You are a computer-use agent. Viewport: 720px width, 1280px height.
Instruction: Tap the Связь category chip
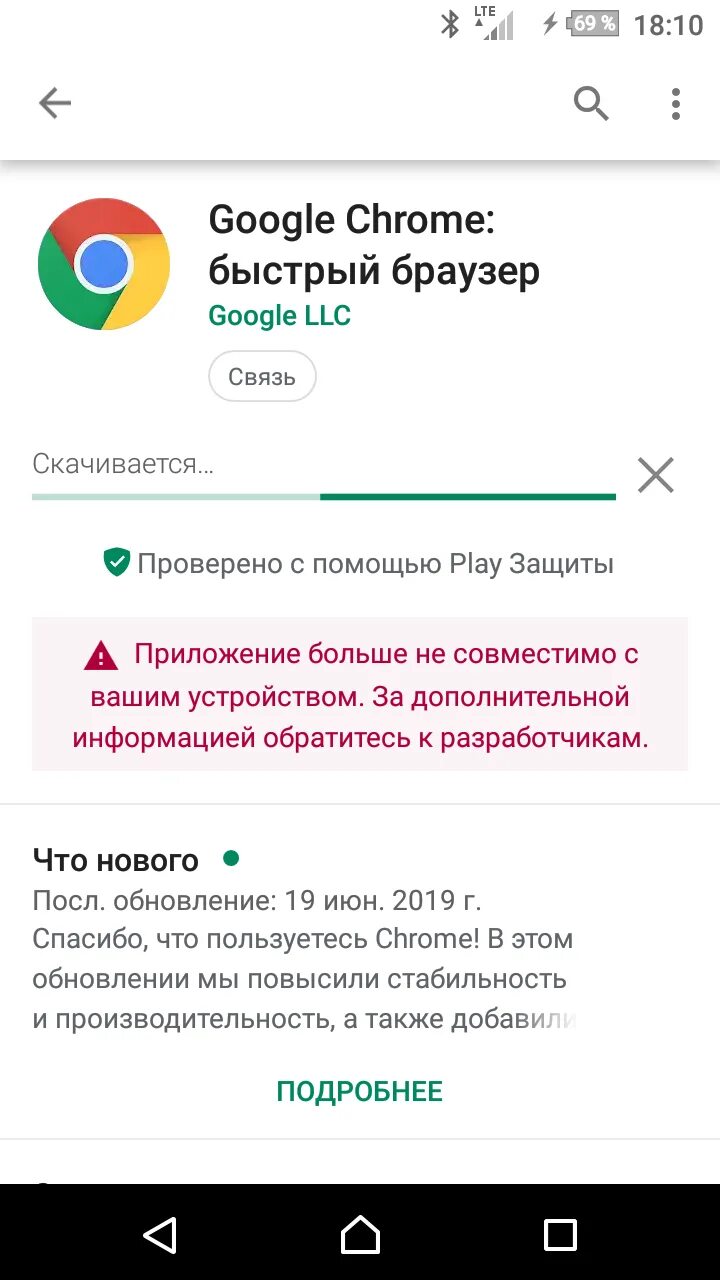pos(262,377)
